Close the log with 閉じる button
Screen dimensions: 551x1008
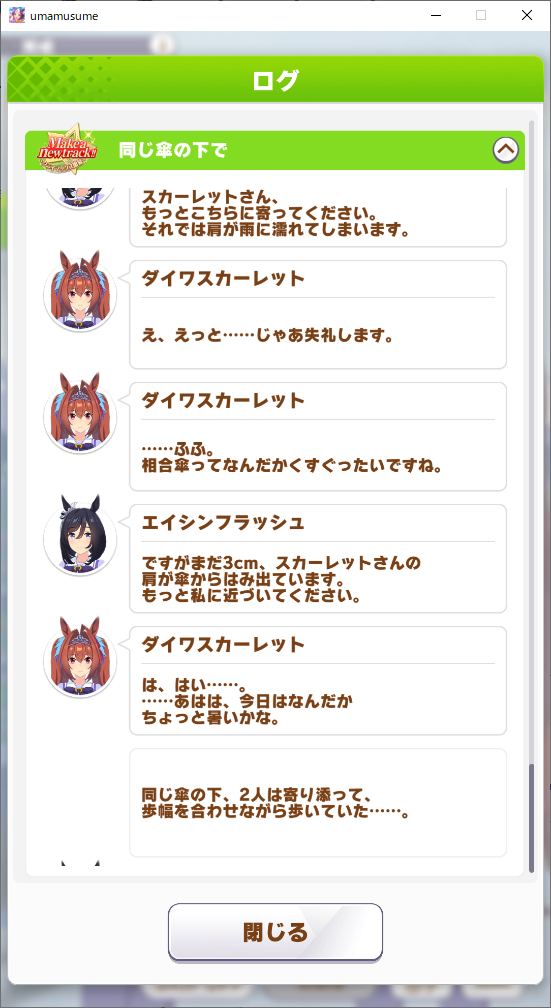tap(275, 932)
